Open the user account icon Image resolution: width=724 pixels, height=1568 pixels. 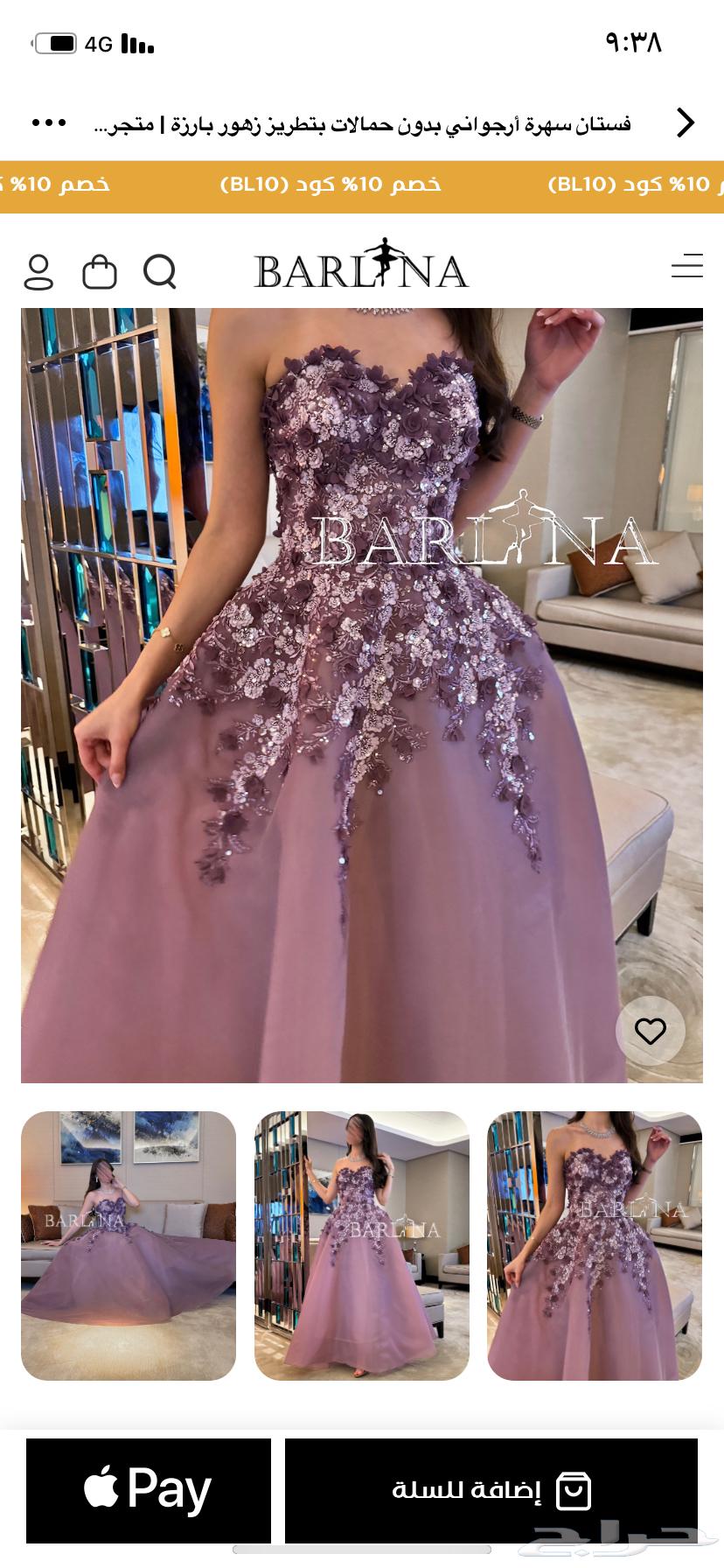pos(38,272)
